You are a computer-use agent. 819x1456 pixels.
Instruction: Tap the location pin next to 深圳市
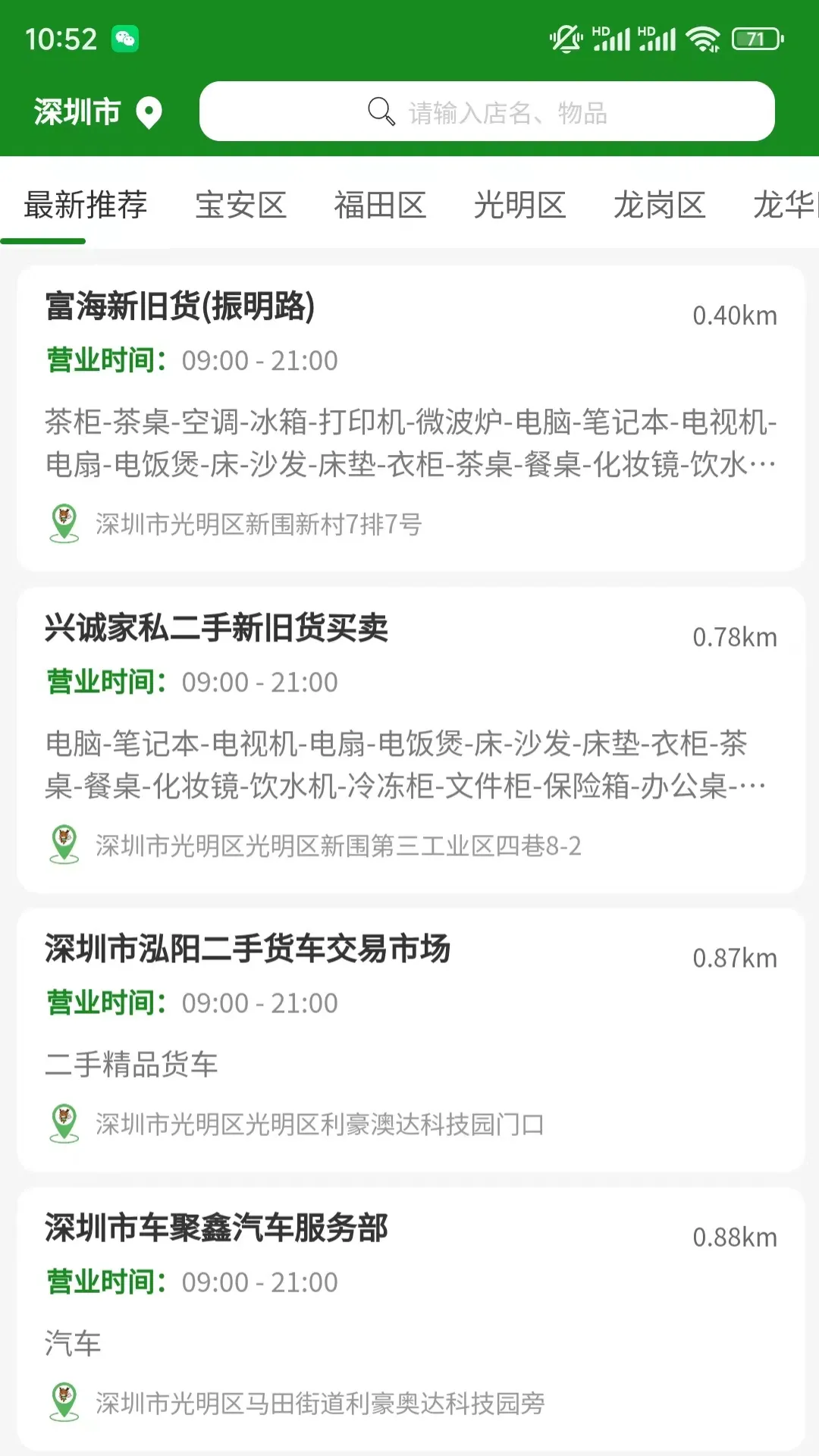click(149, 111)
